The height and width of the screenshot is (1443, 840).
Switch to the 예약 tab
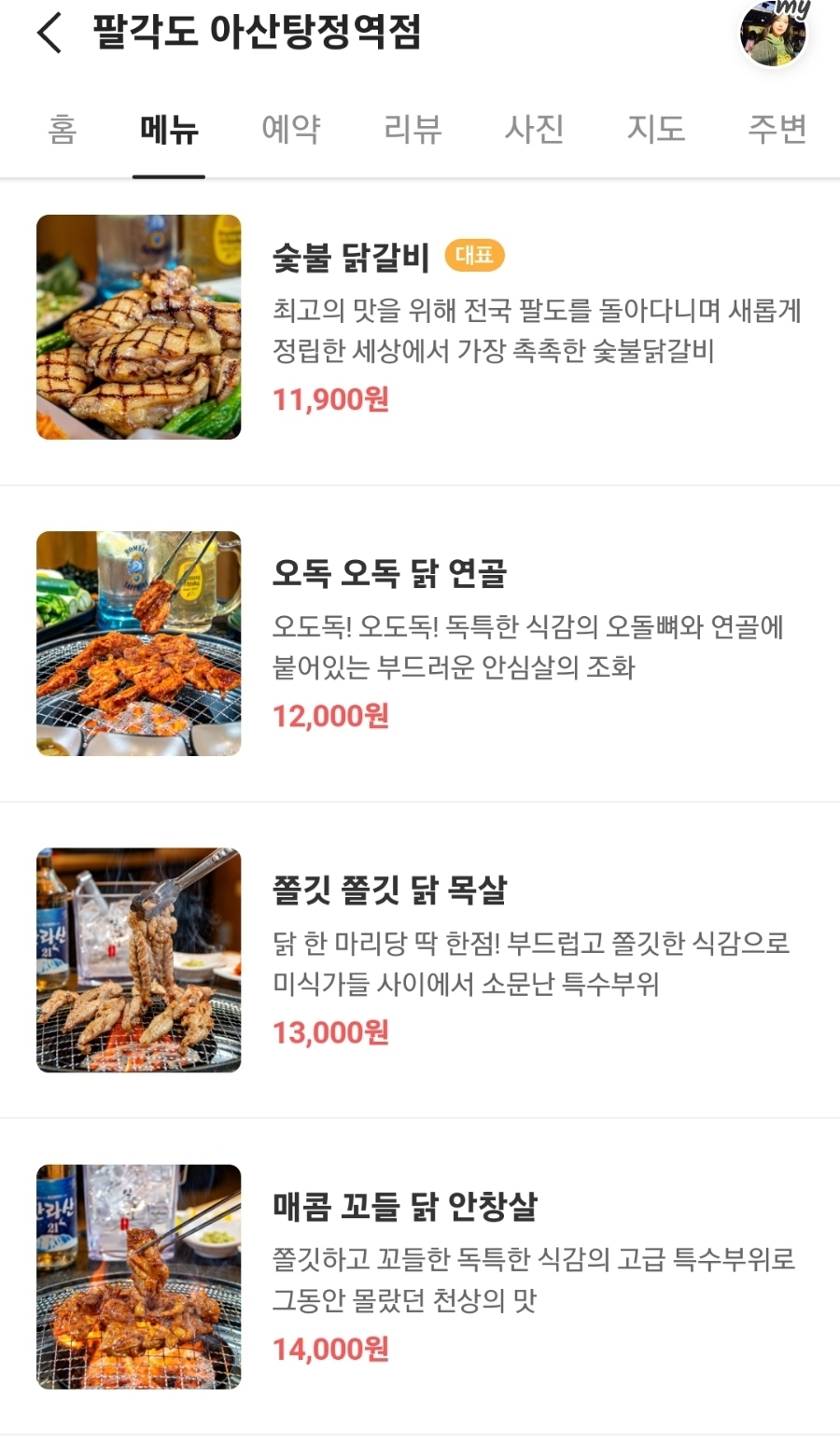click(290, 129)
